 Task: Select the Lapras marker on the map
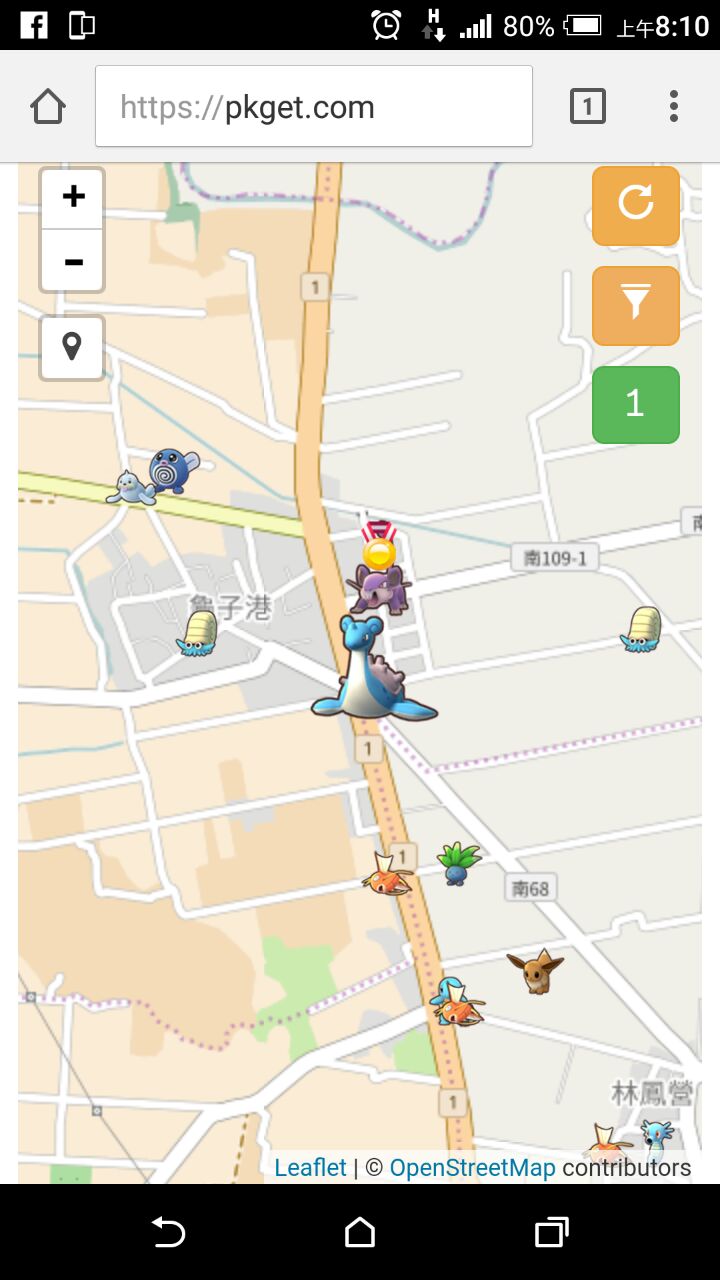pyautogui.click(x=370, y=672)
